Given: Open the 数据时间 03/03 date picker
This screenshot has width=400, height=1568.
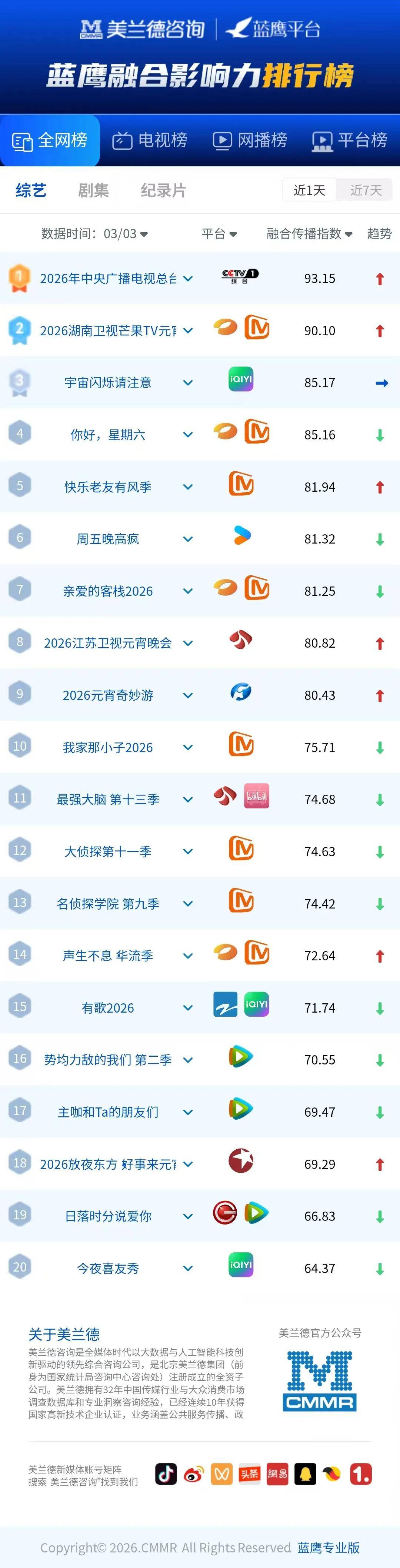Looking at the screenshot, I should point(94,234).
